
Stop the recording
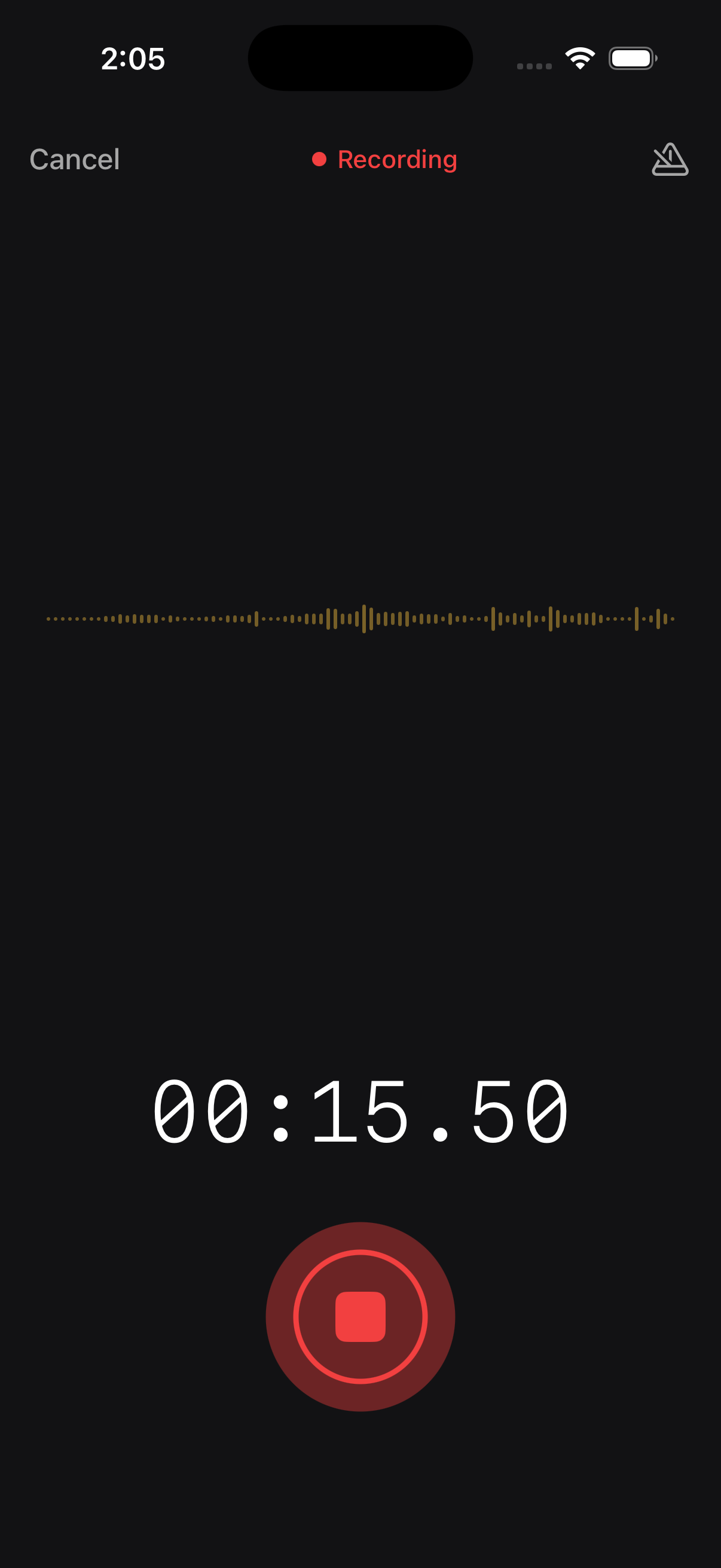tap(360, 1316)
